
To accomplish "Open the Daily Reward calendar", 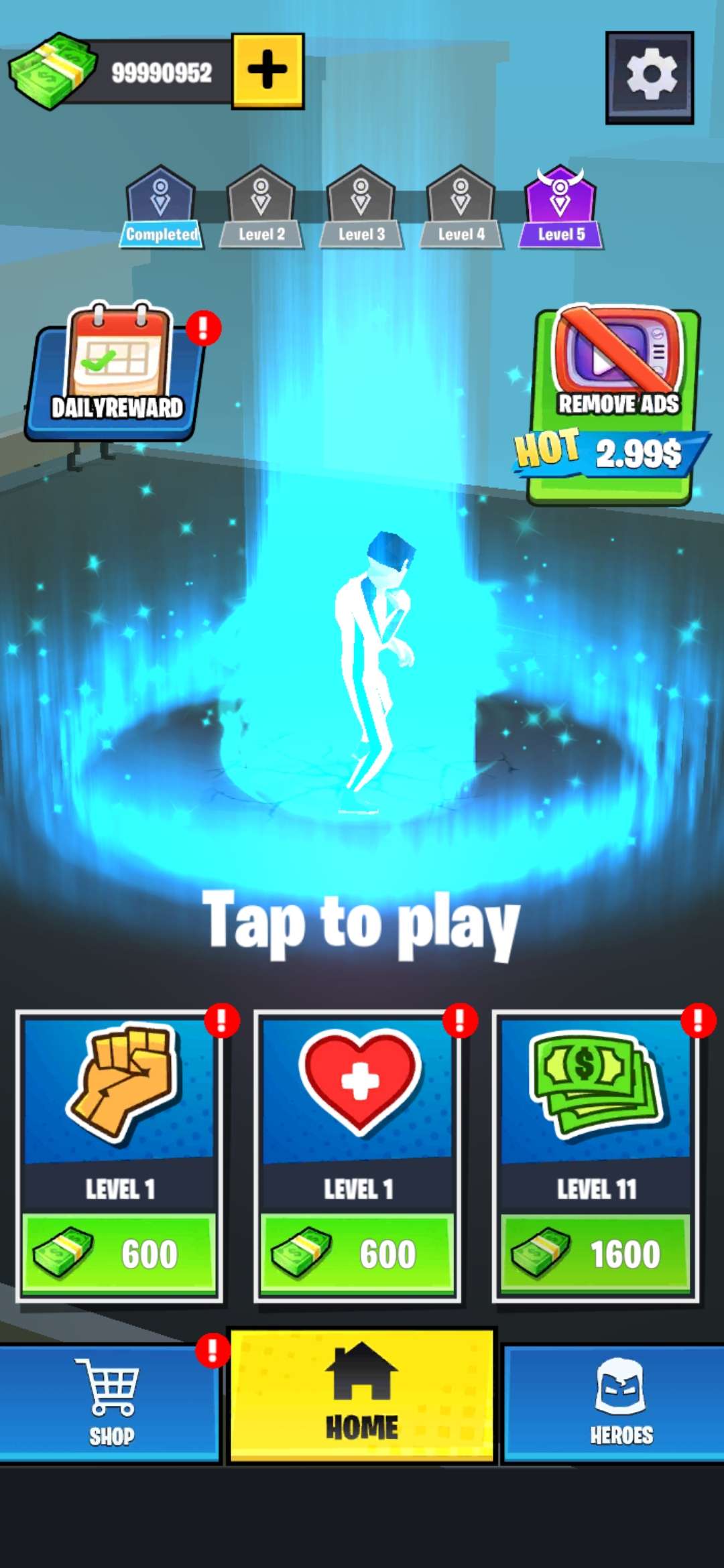I will [115, 372].
